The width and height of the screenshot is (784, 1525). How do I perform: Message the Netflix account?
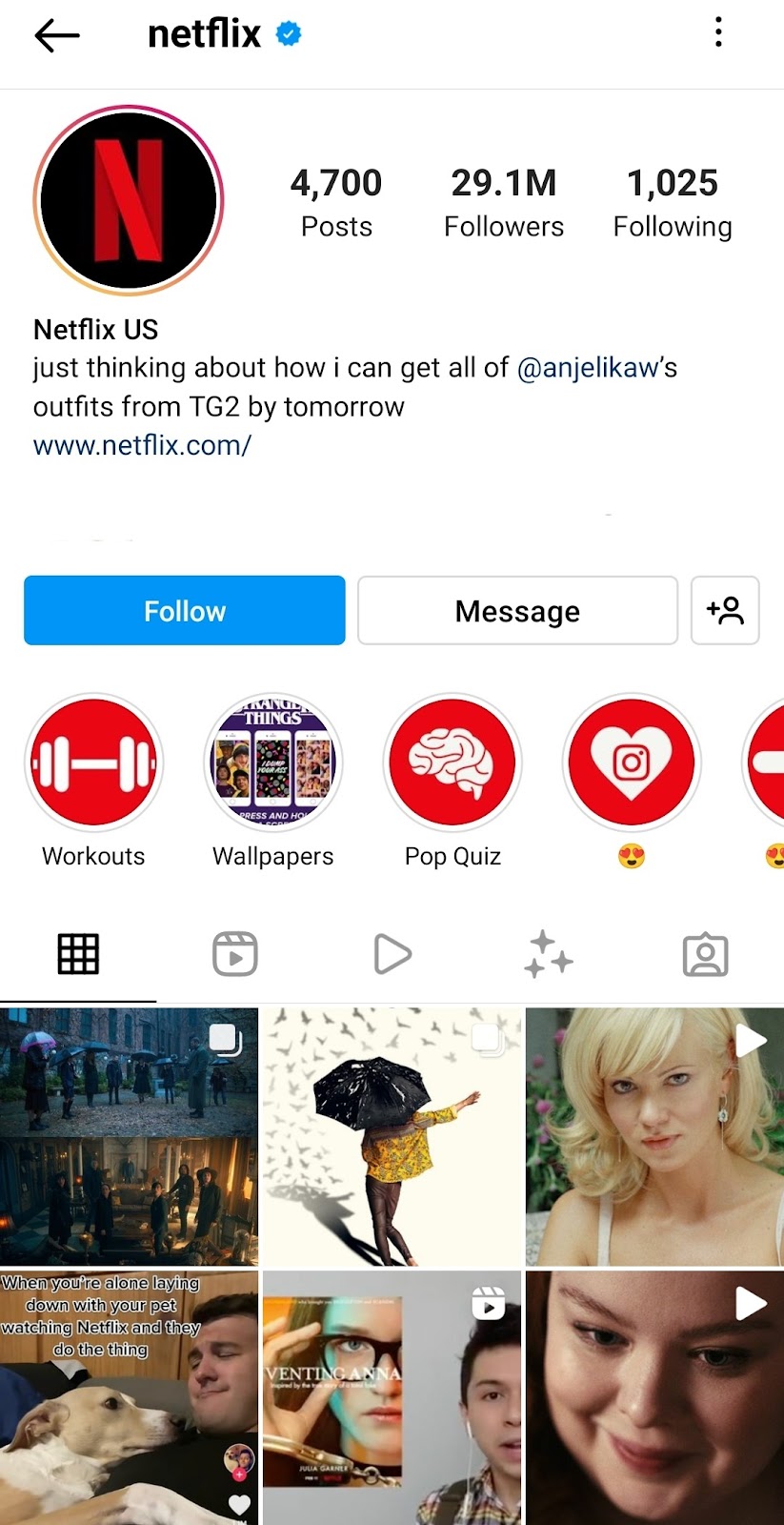(x=517, y=610)
